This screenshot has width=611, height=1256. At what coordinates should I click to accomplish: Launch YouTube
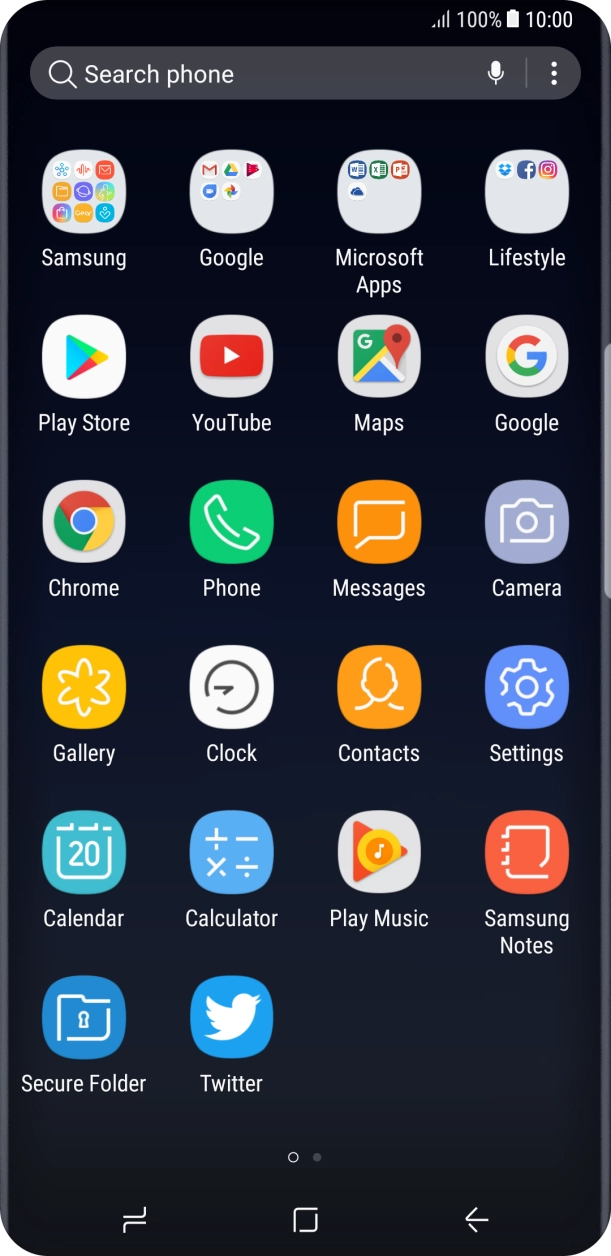[232, 357]
